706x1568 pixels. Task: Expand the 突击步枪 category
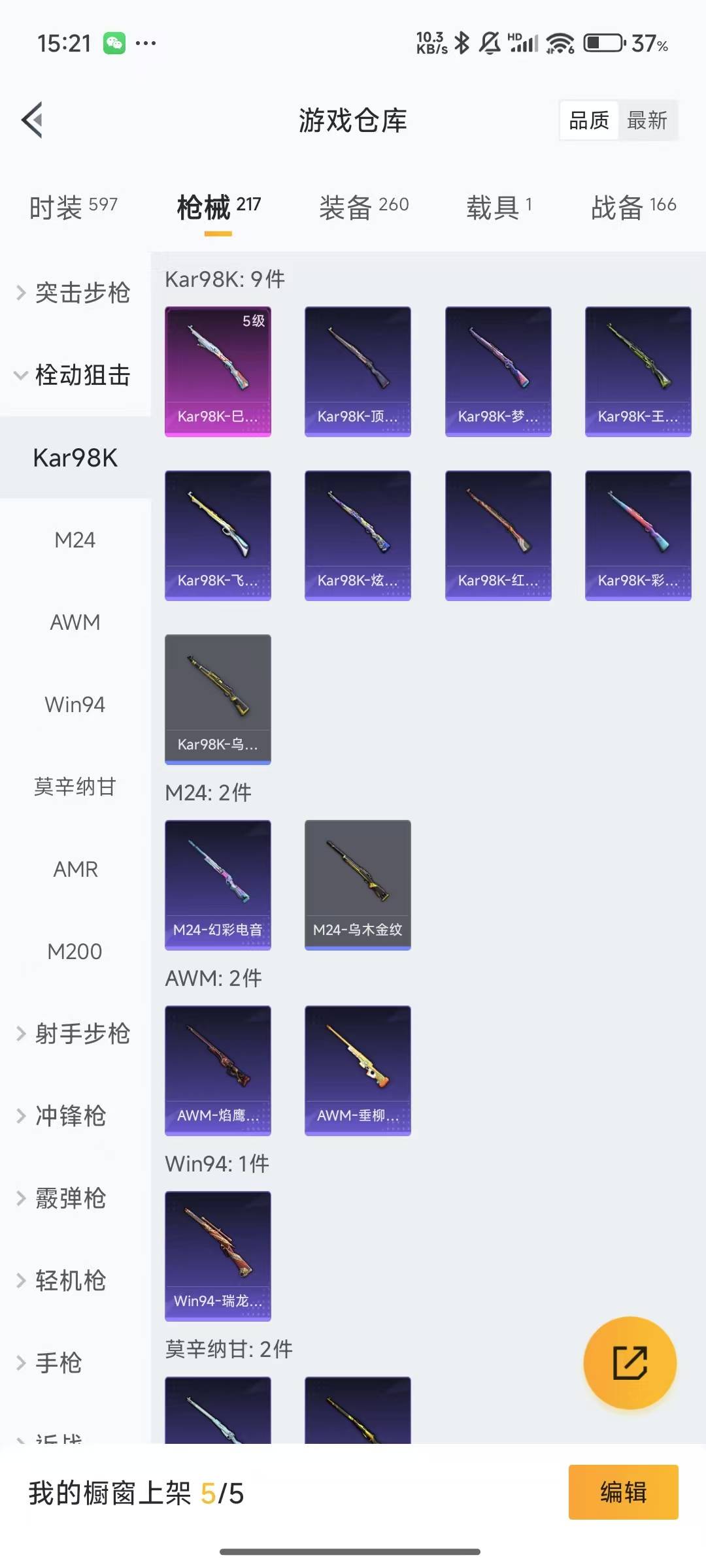75,292
